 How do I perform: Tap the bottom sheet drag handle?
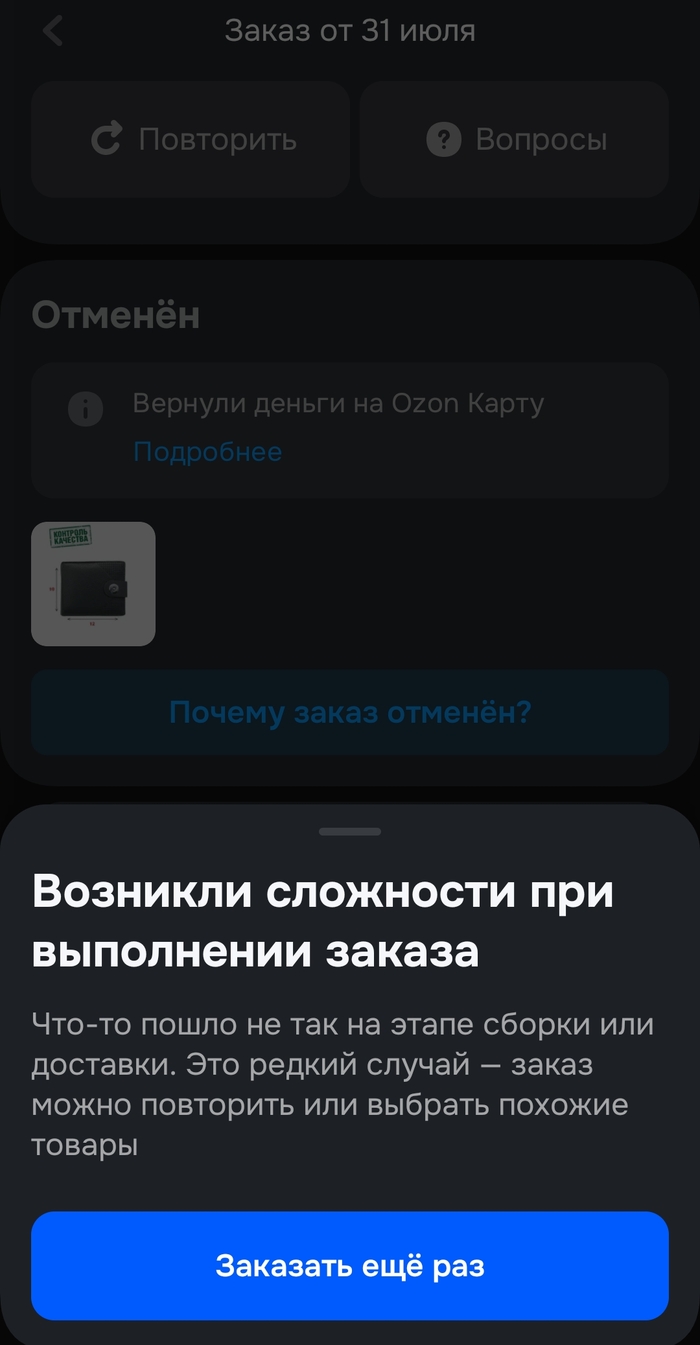[349, 831]
